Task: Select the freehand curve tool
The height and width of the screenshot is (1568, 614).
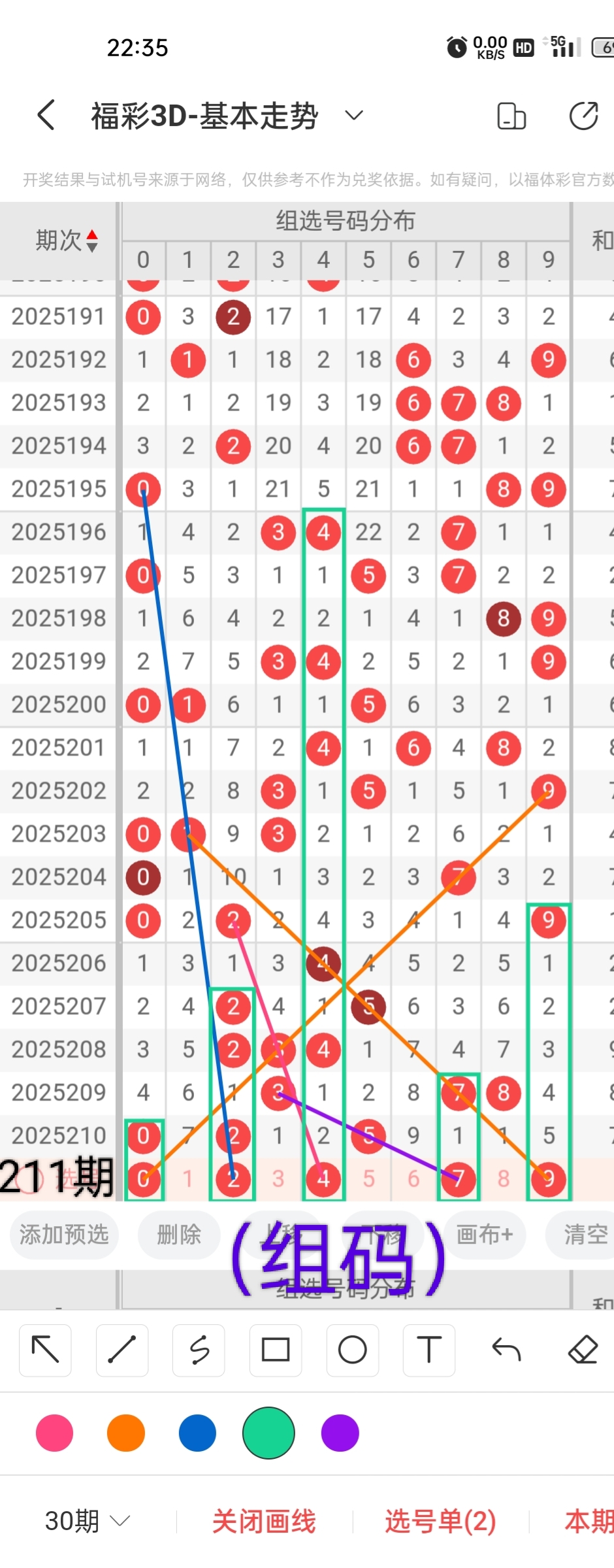Action: pos(199,1350)
